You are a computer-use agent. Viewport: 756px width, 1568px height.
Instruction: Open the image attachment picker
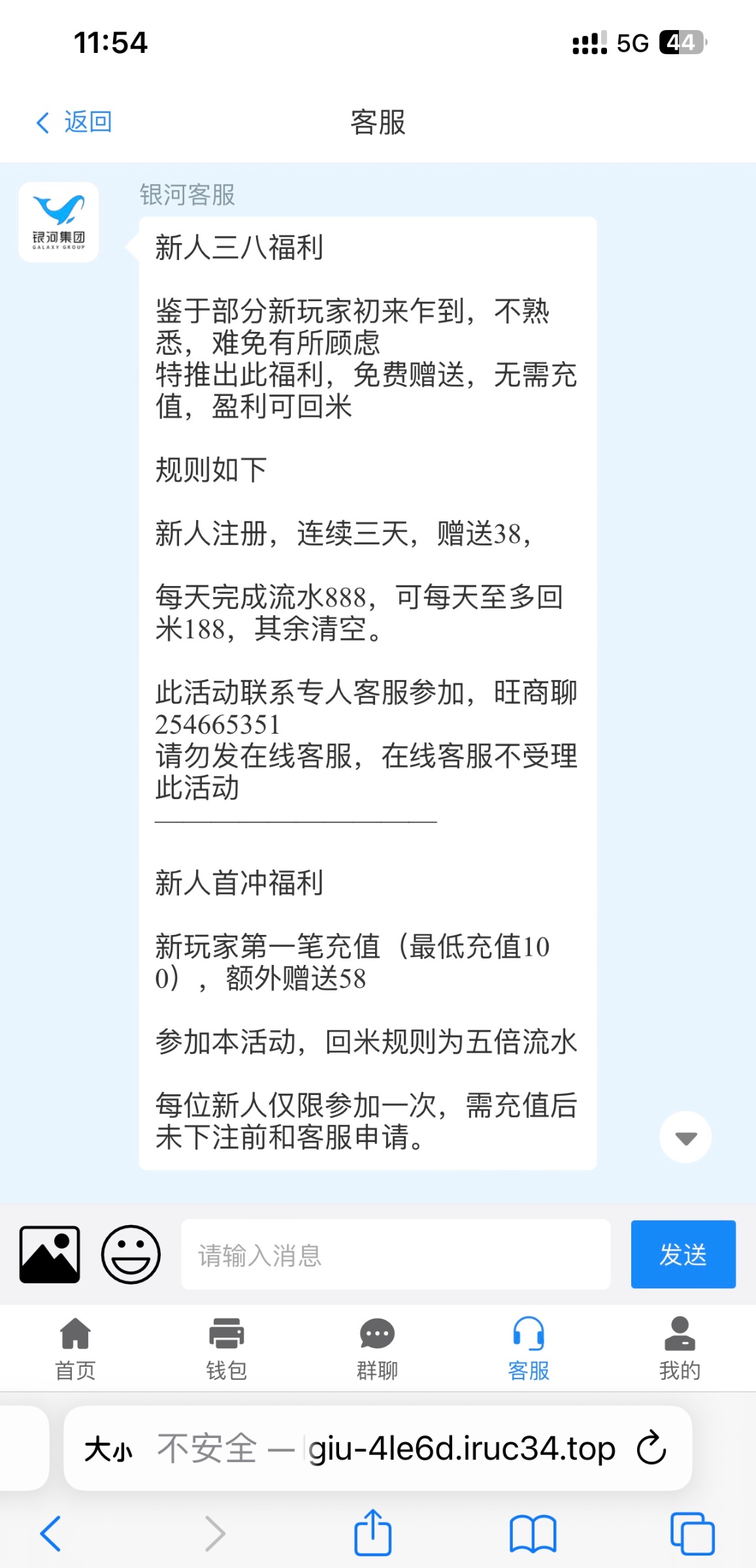point(50,1254)
